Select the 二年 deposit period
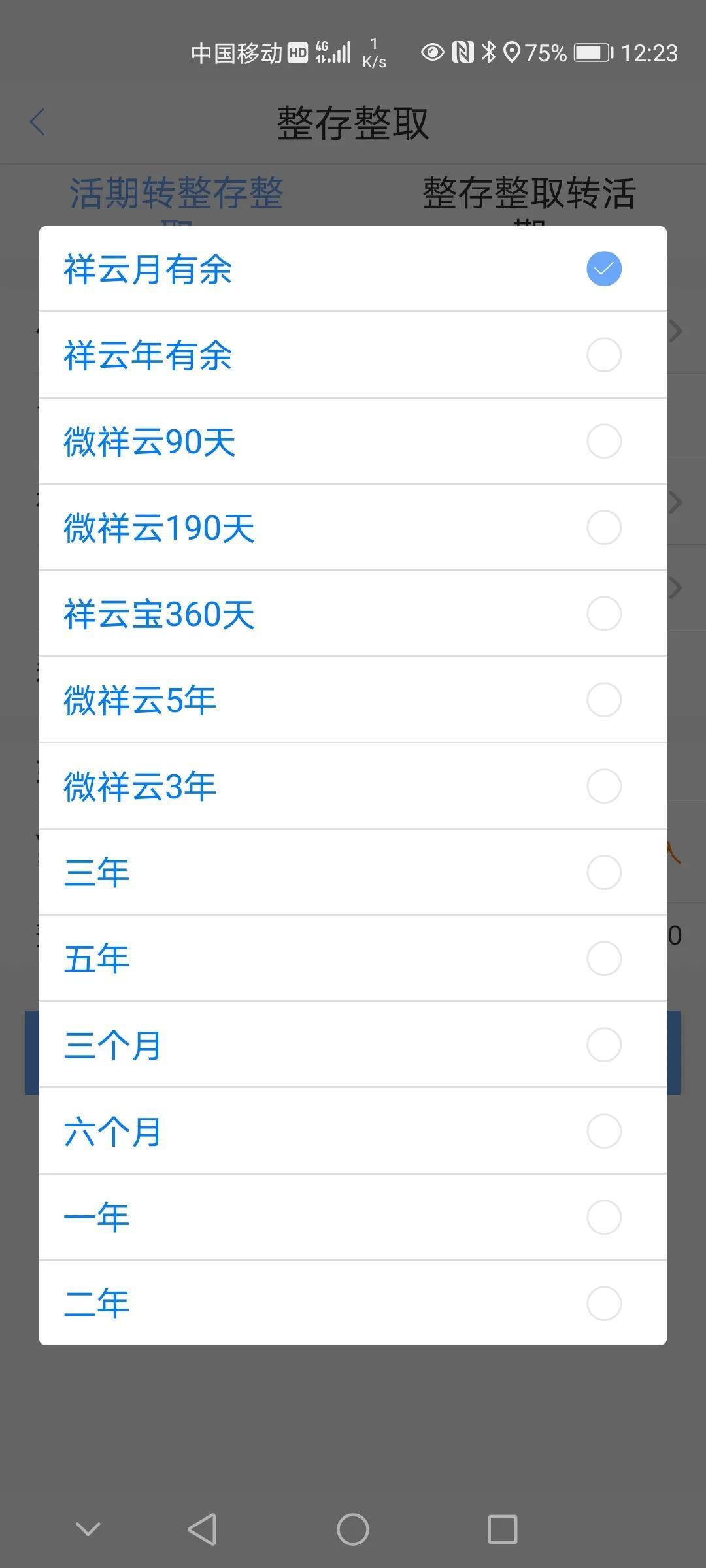The width and height of the screenshot is (706, 1568). tap(353, 1304)
